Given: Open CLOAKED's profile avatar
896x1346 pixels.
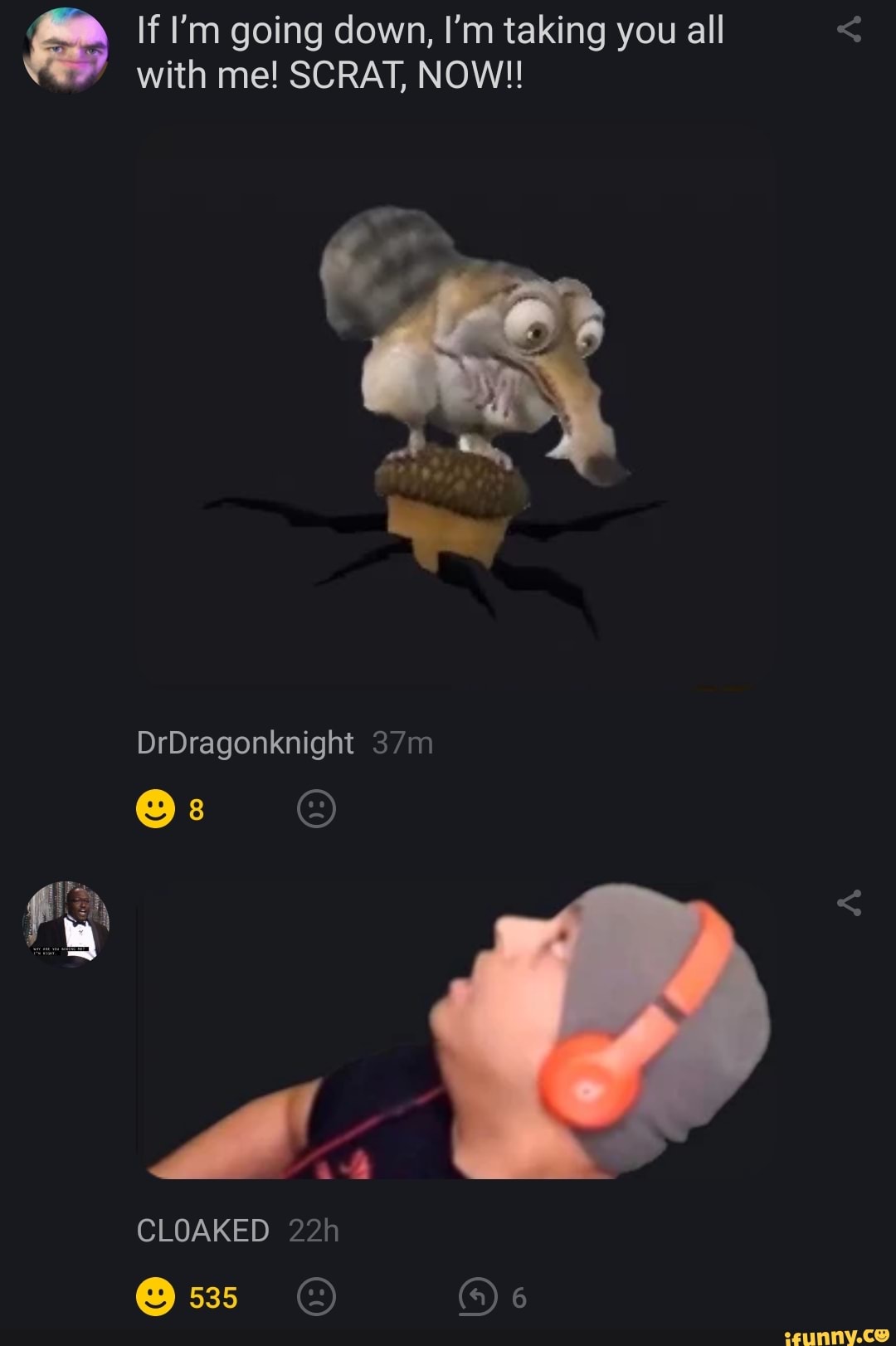Looking at the screenshot, I should tap(66, 923).
